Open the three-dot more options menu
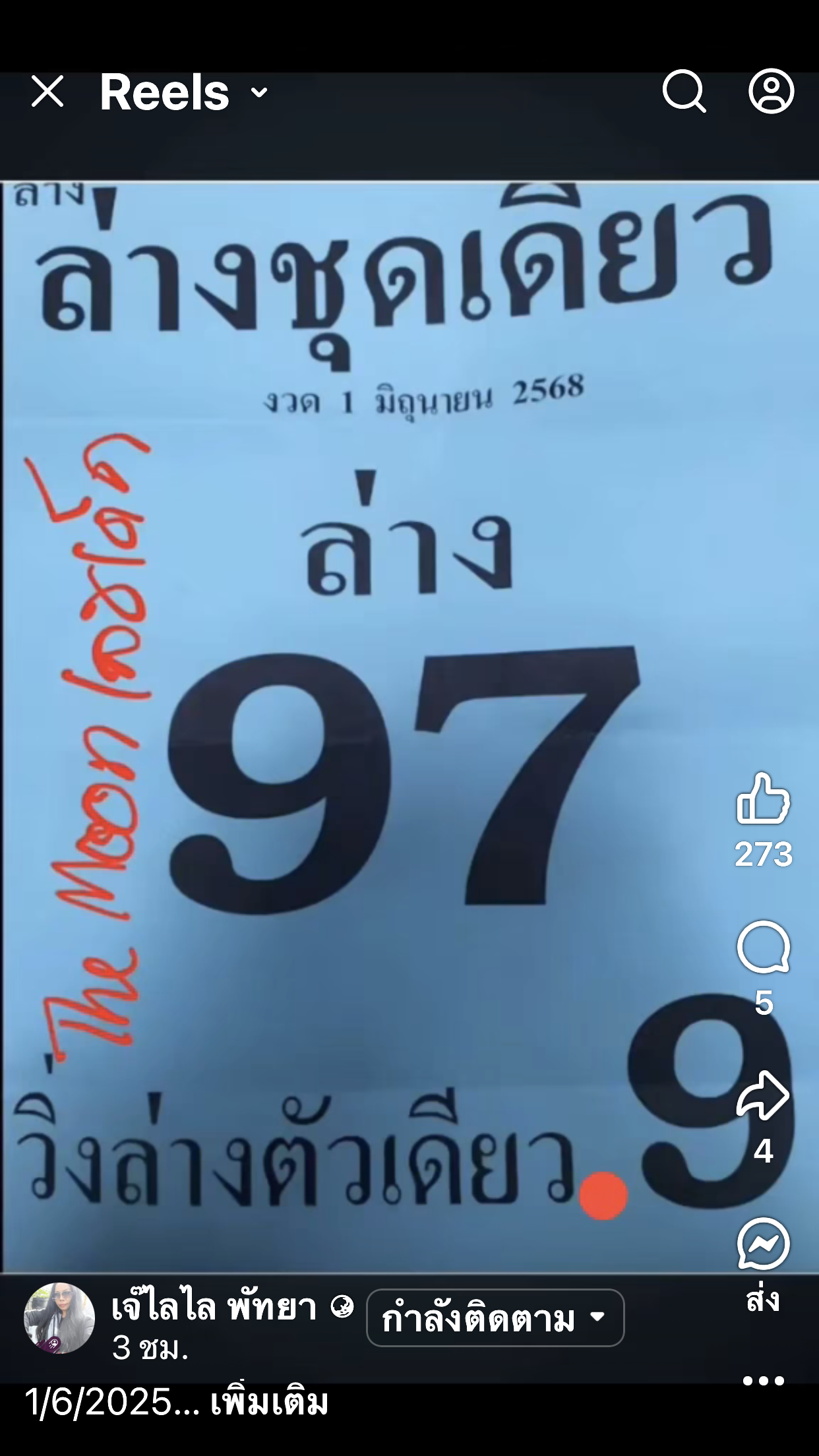This screenshot has height=1456, width=819. 763,1380
